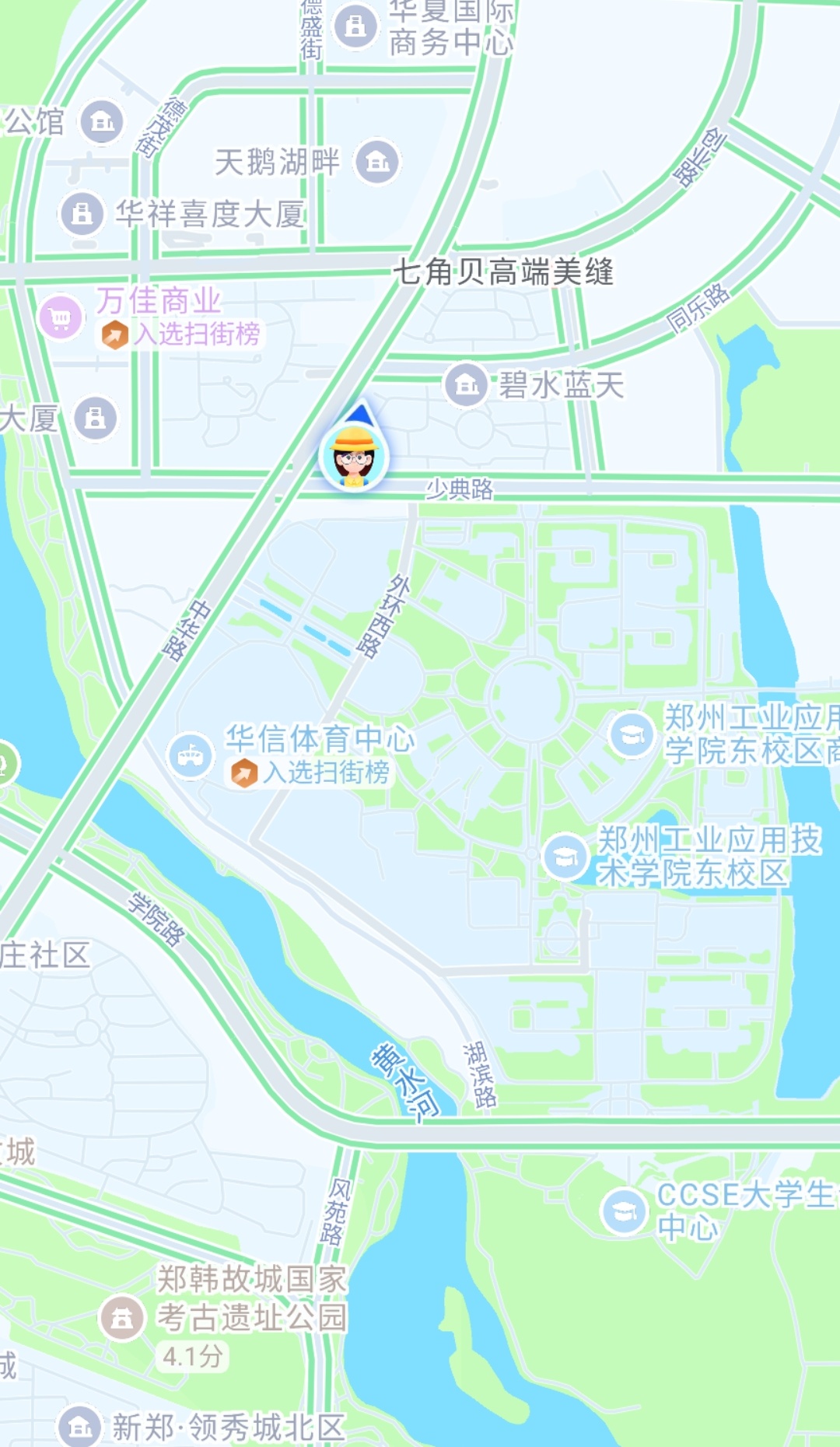Image resolution: width=840 pixels, height=1447 pixels.
Task: Open the 郑州工业应用技术学院东校区 school marker
Action: pyautogui.click(x=565, y=857)
